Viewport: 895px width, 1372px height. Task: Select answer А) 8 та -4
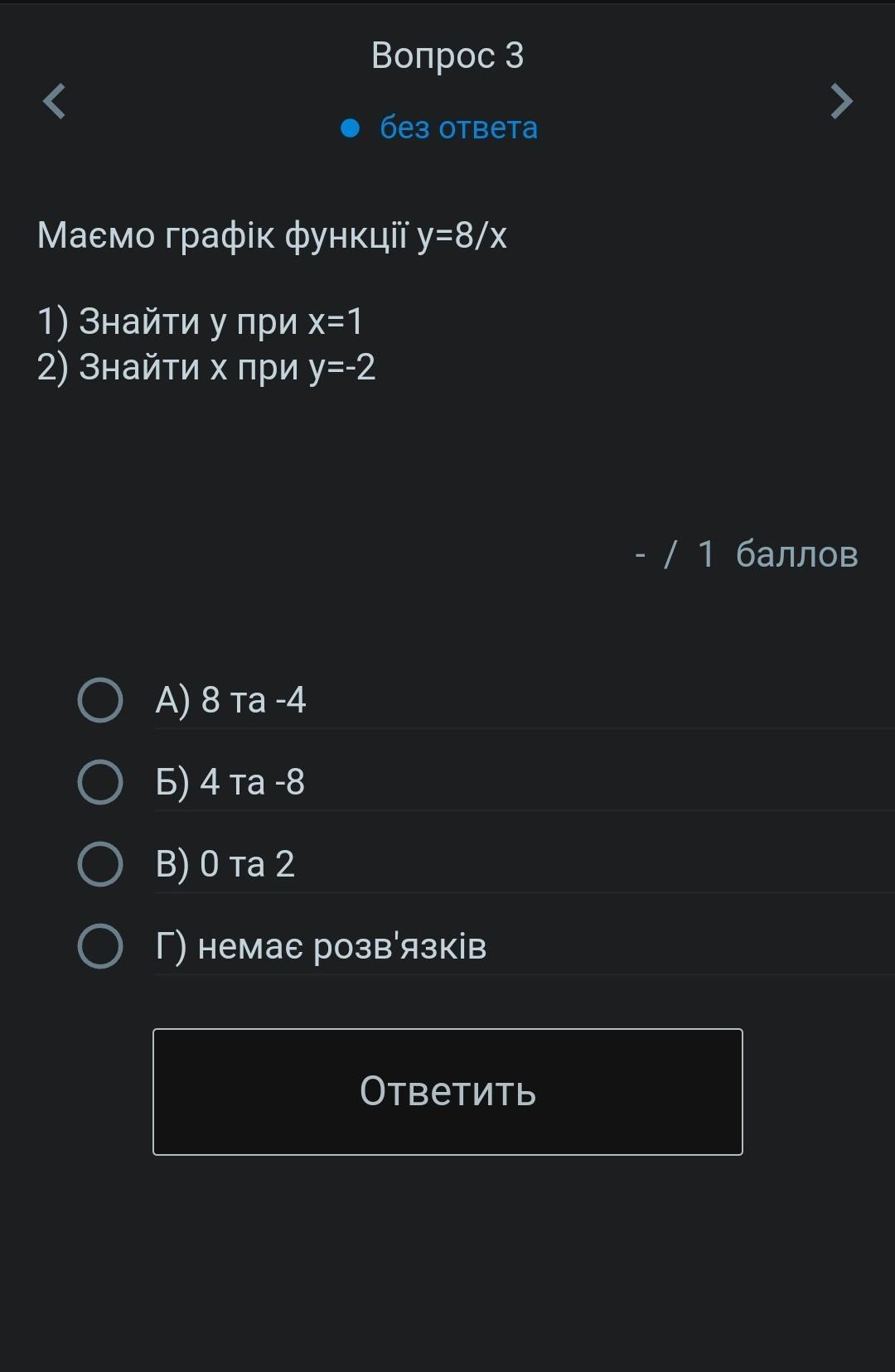point(100,700)
